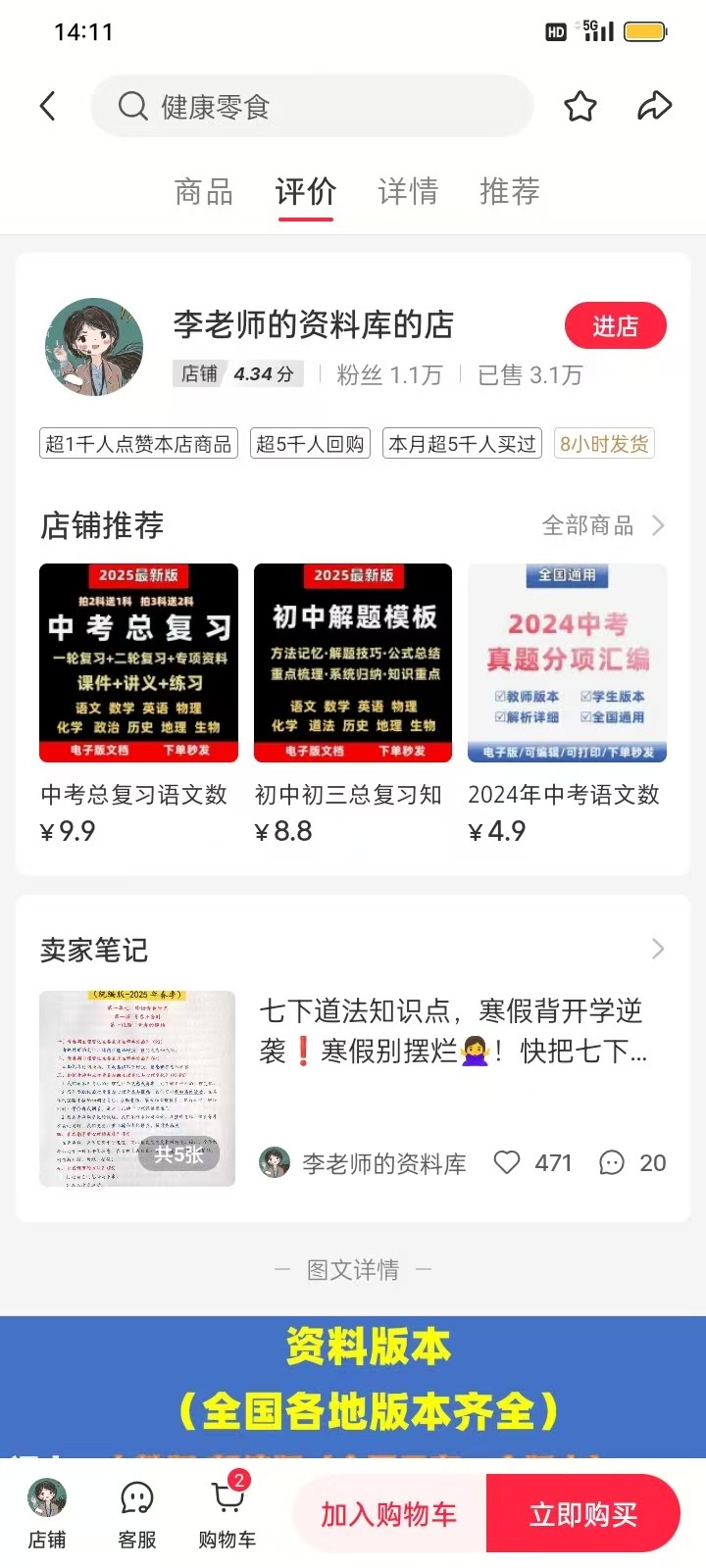The image size is (706, 1568).
Task: Favorite the product with the star icon
Action: (580, 106)
